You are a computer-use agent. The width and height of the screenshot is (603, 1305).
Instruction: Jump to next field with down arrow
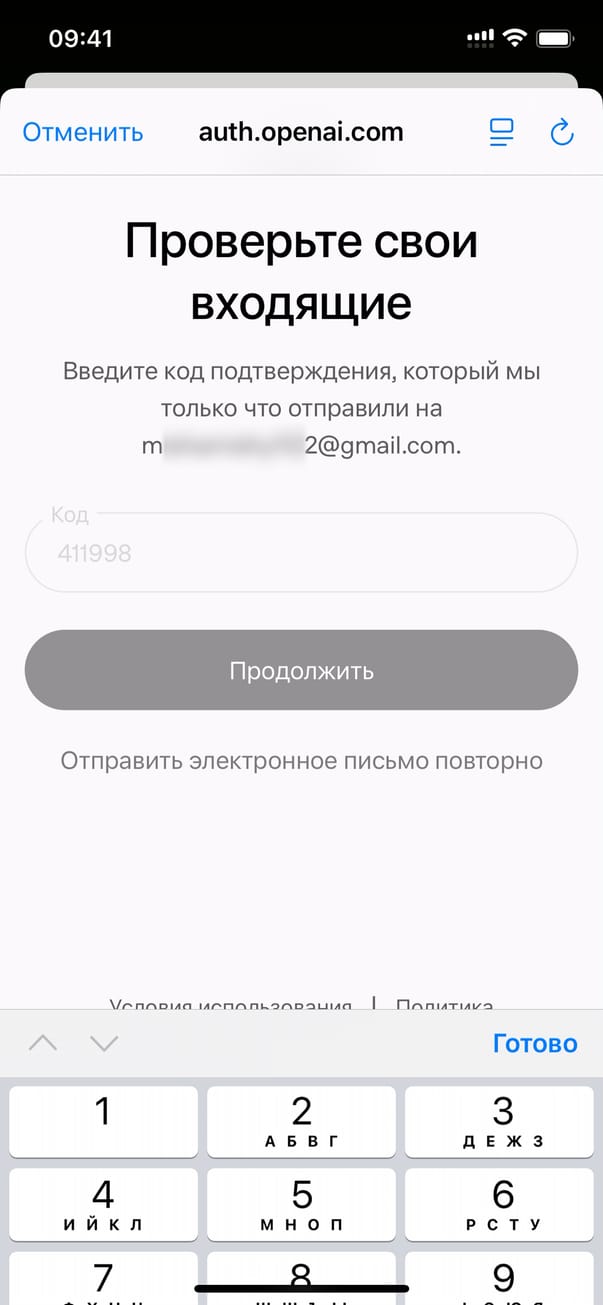click(104, 1043)
